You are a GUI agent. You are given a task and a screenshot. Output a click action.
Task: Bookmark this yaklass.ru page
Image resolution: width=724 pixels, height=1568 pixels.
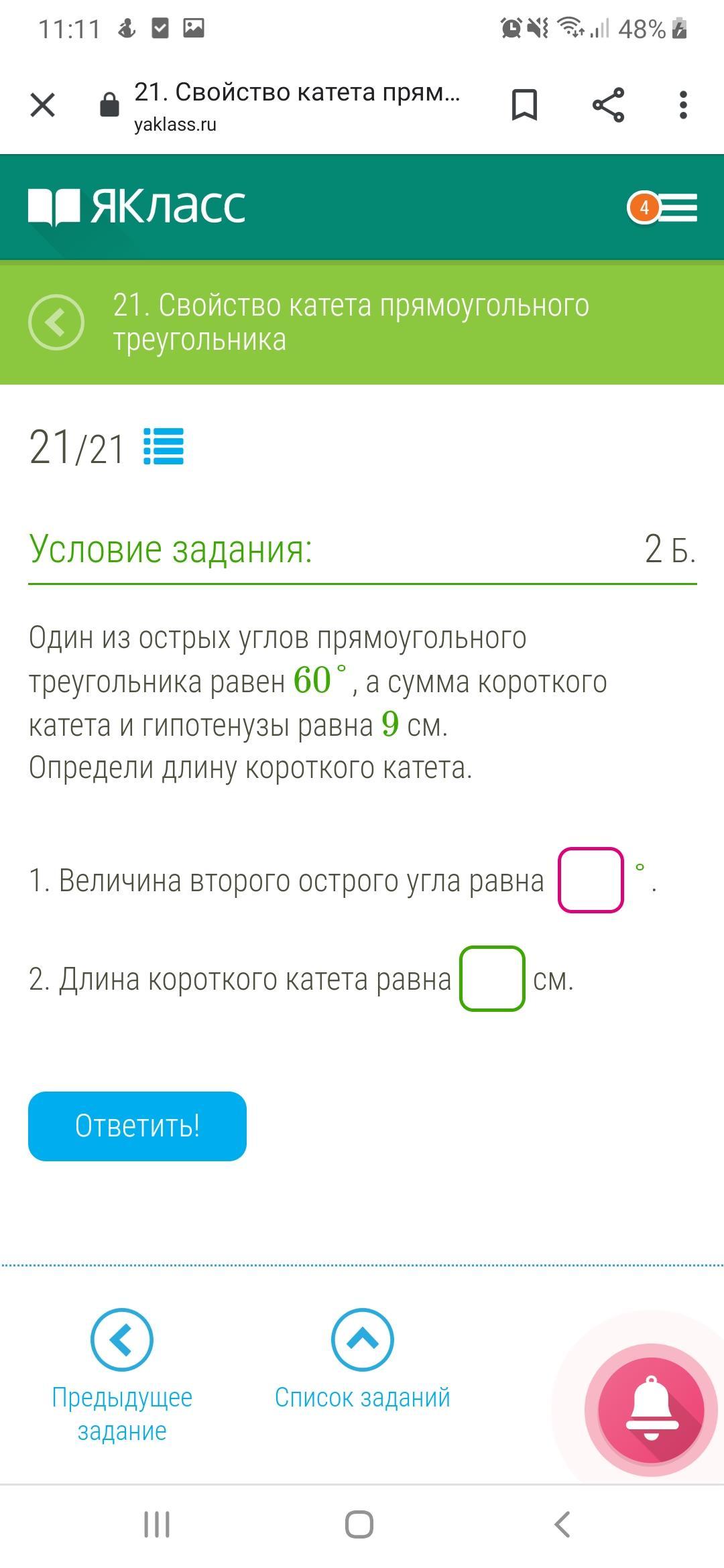tap(524, 105)
